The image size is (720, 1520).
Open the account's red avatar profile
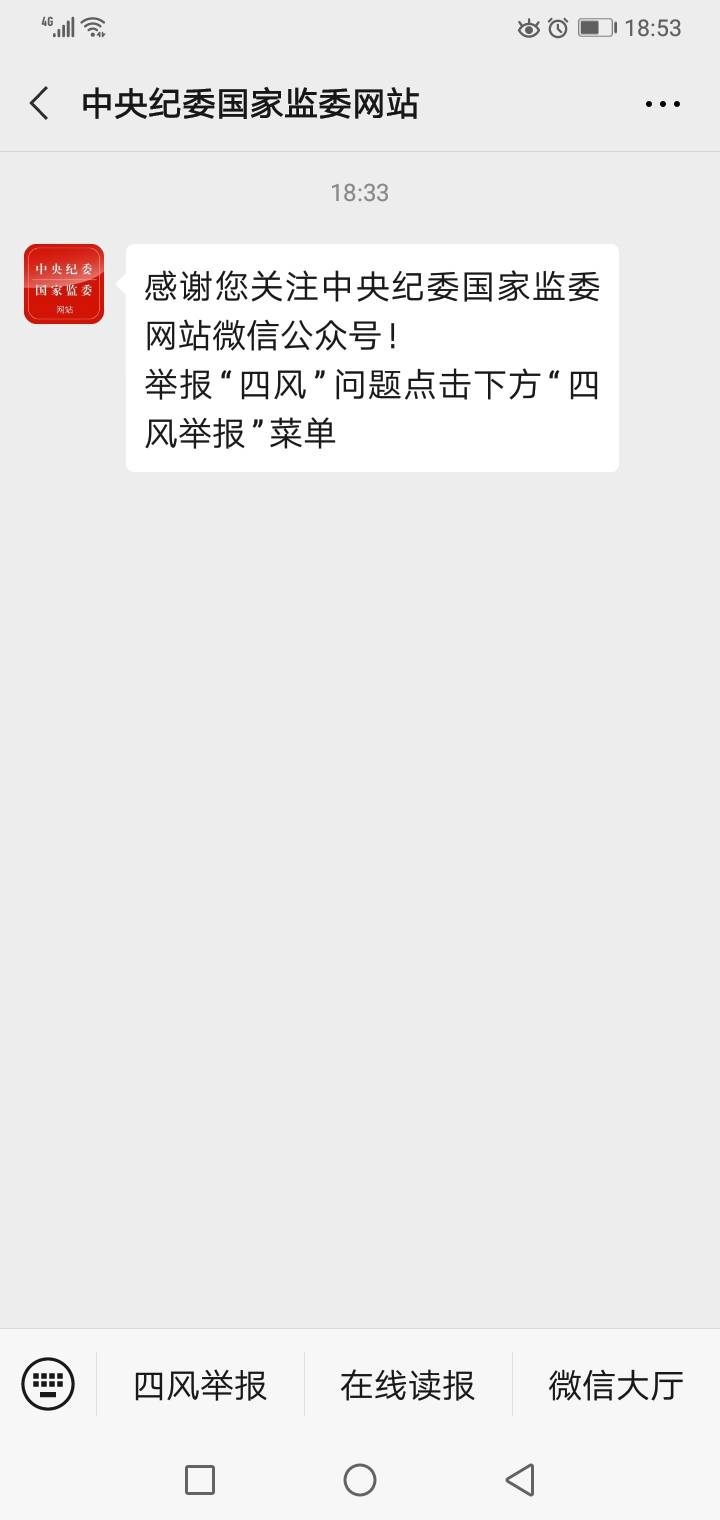point(64,284)
